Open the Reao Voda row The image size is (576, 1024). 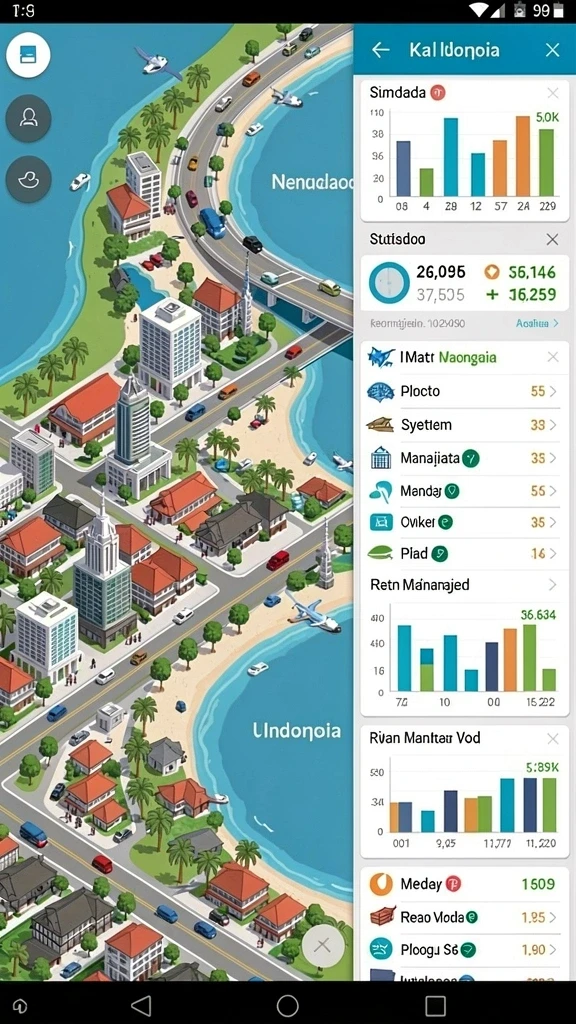coord(462,918)
